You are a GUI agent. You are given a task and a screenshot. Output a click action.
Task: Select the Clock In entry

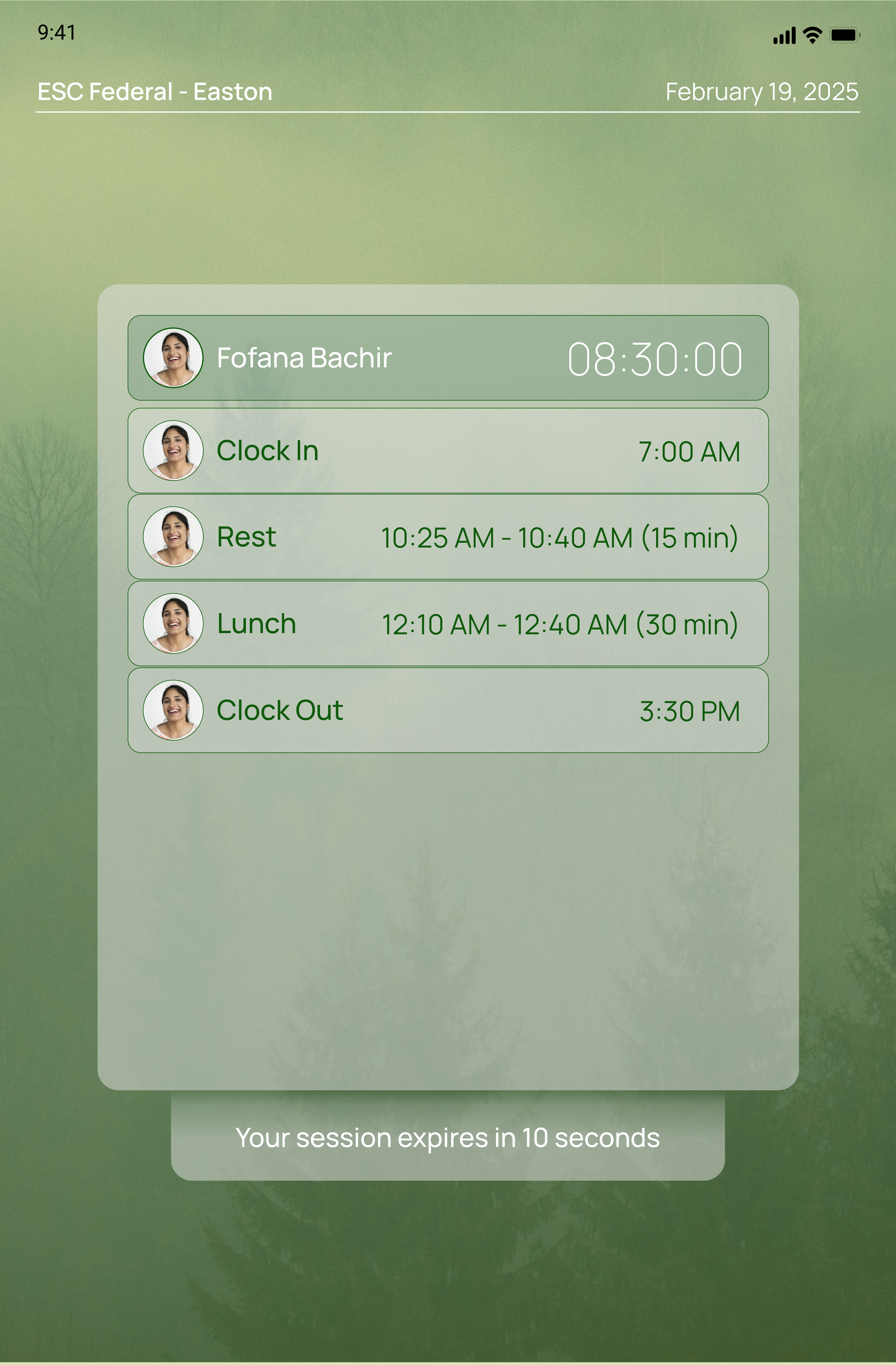pyautogui.click(x=448, y=451)
